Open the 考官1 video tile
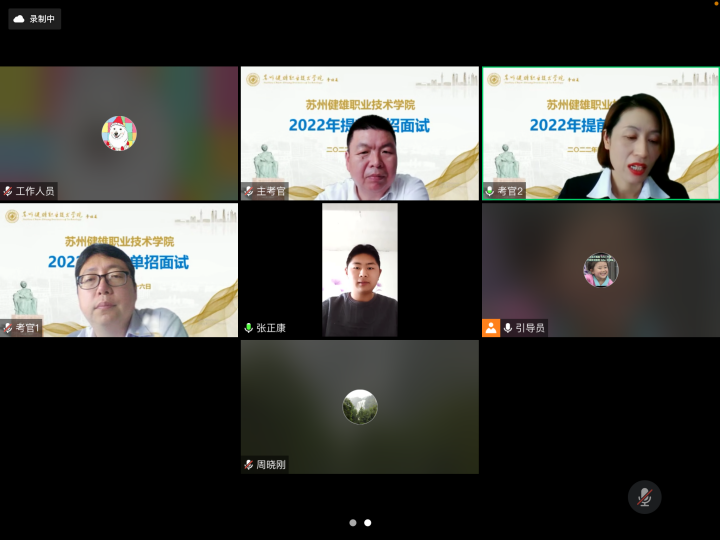This screenshot has width=720, height=540. [119, 270]
